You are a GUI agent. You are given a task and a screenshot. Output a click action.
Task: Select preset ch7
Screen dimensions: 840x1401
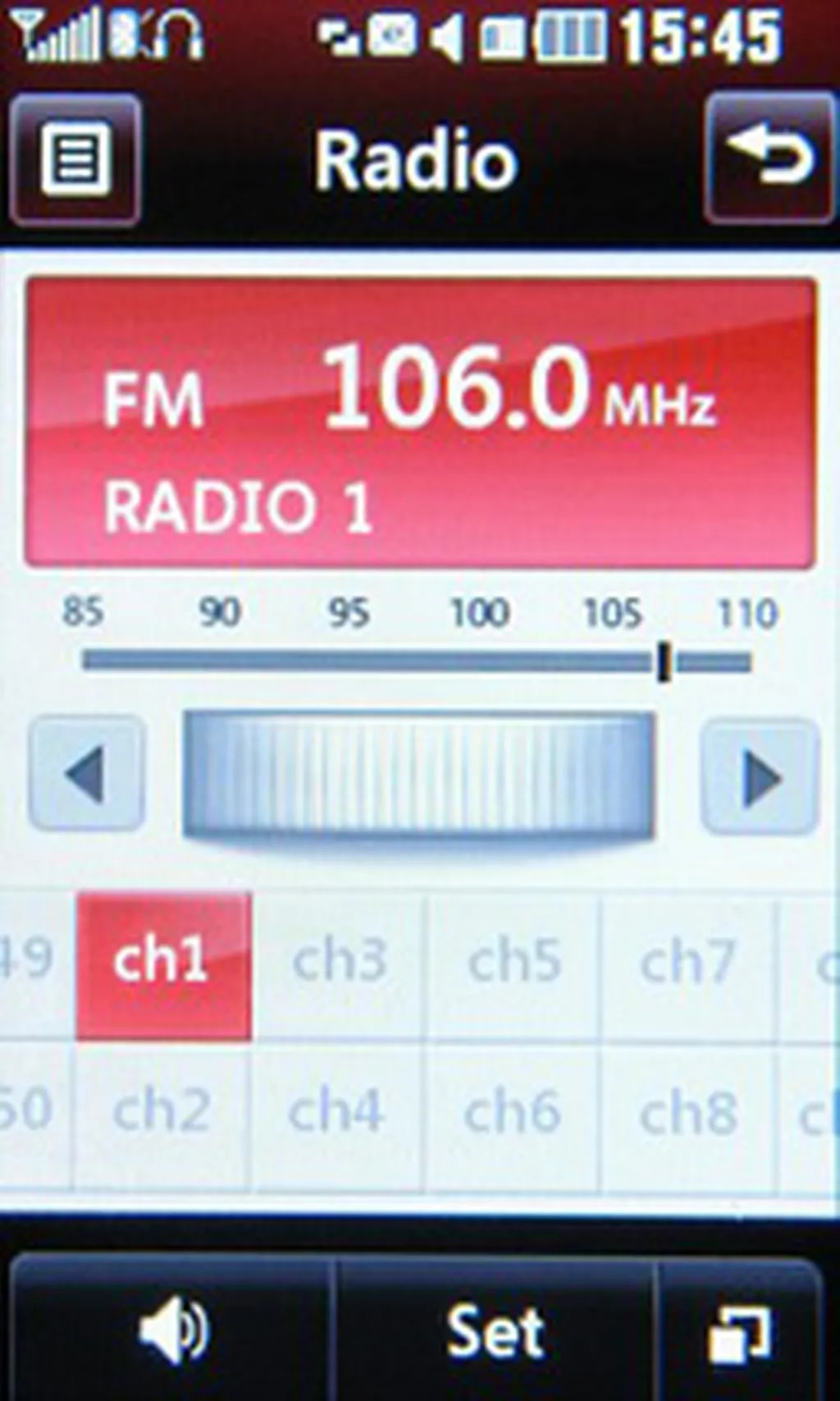tap(687, 962)
